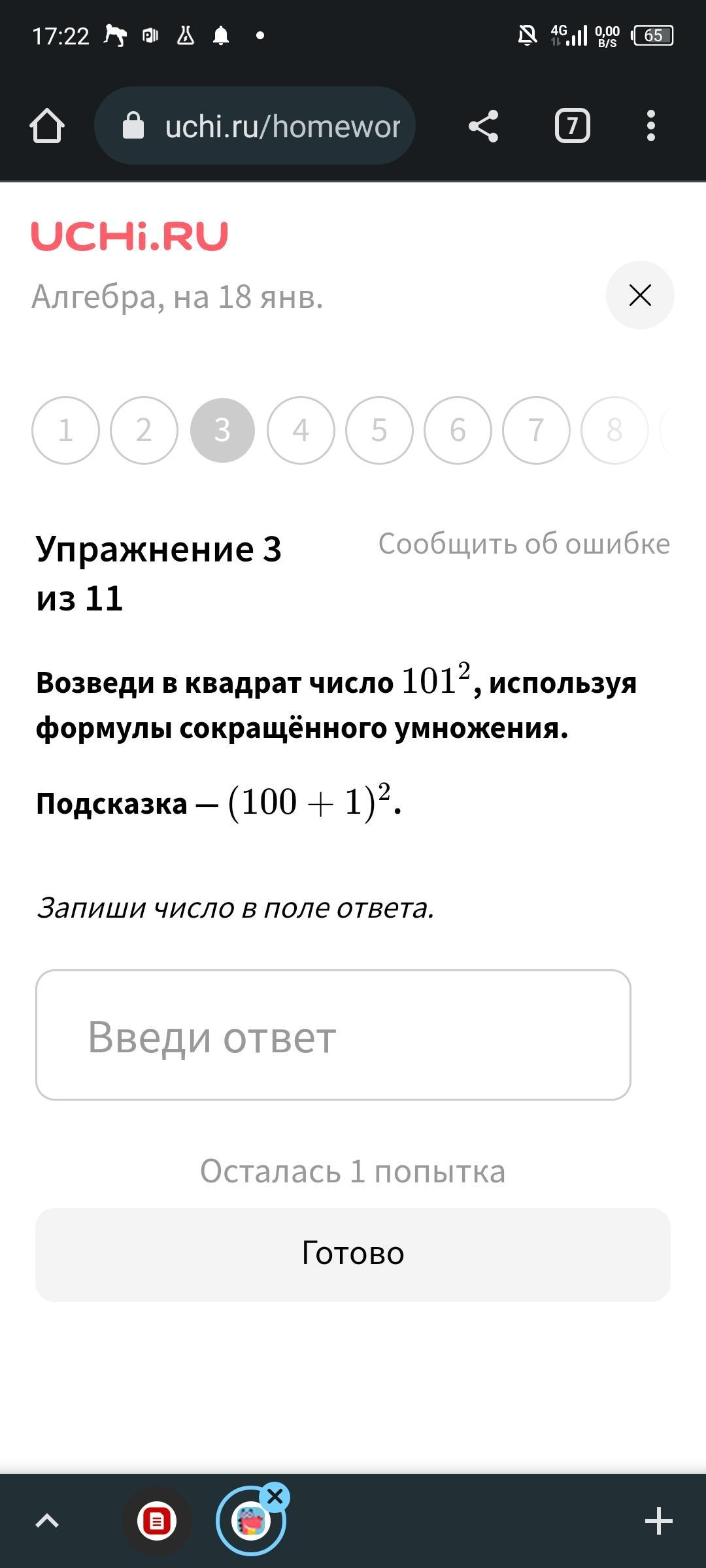Focus the Введи ответ answer field
The width and height of the screenshot is (706, 1568).
333,1035
